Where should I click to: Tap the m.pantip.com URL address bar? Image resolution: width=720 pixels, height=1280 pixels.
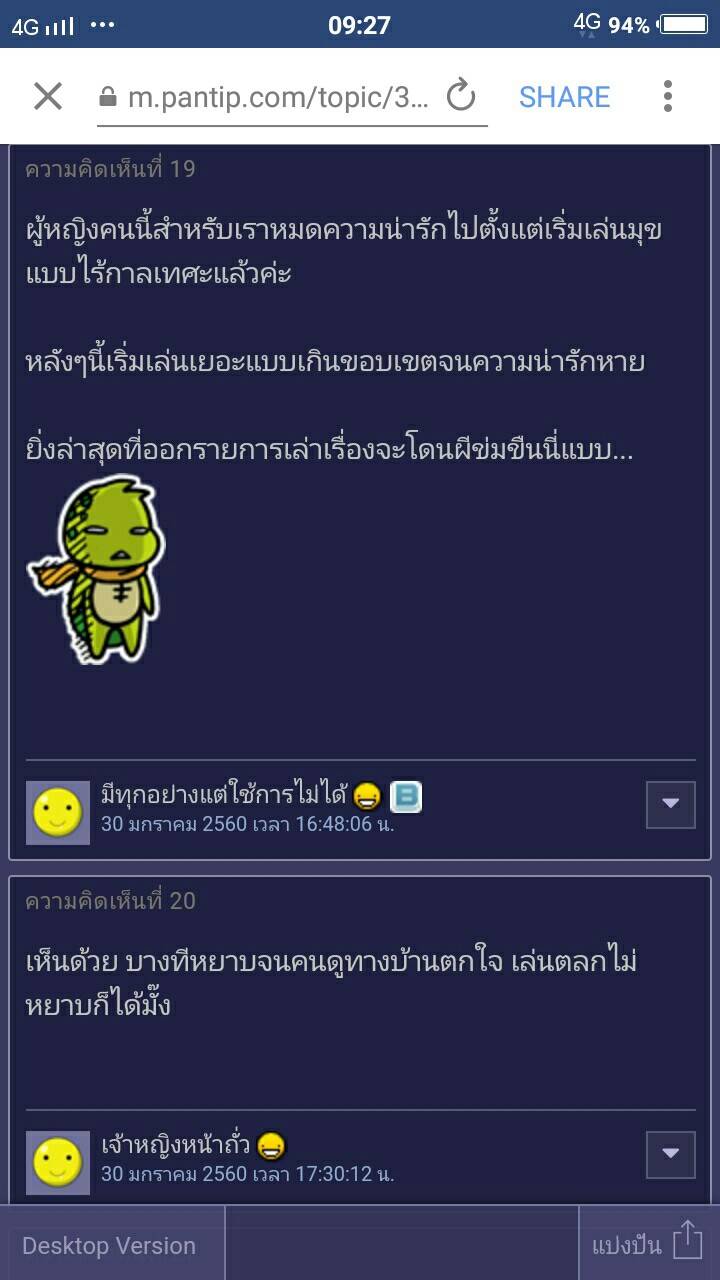280,97
